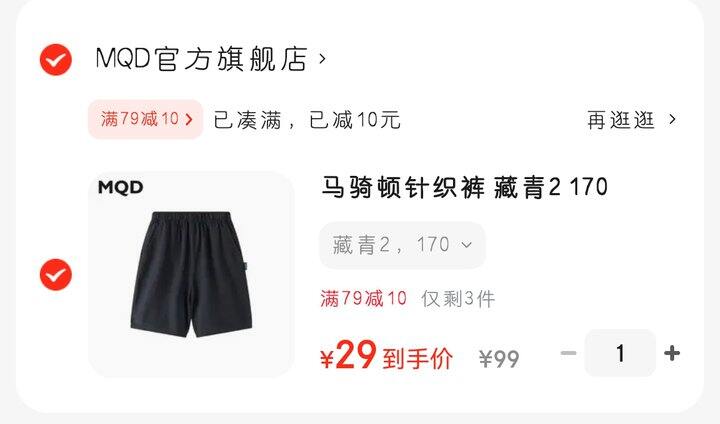Open 马骑顿针织裤 藏青2 170 product details
This screenshot has width=720, height=424.
464,187
